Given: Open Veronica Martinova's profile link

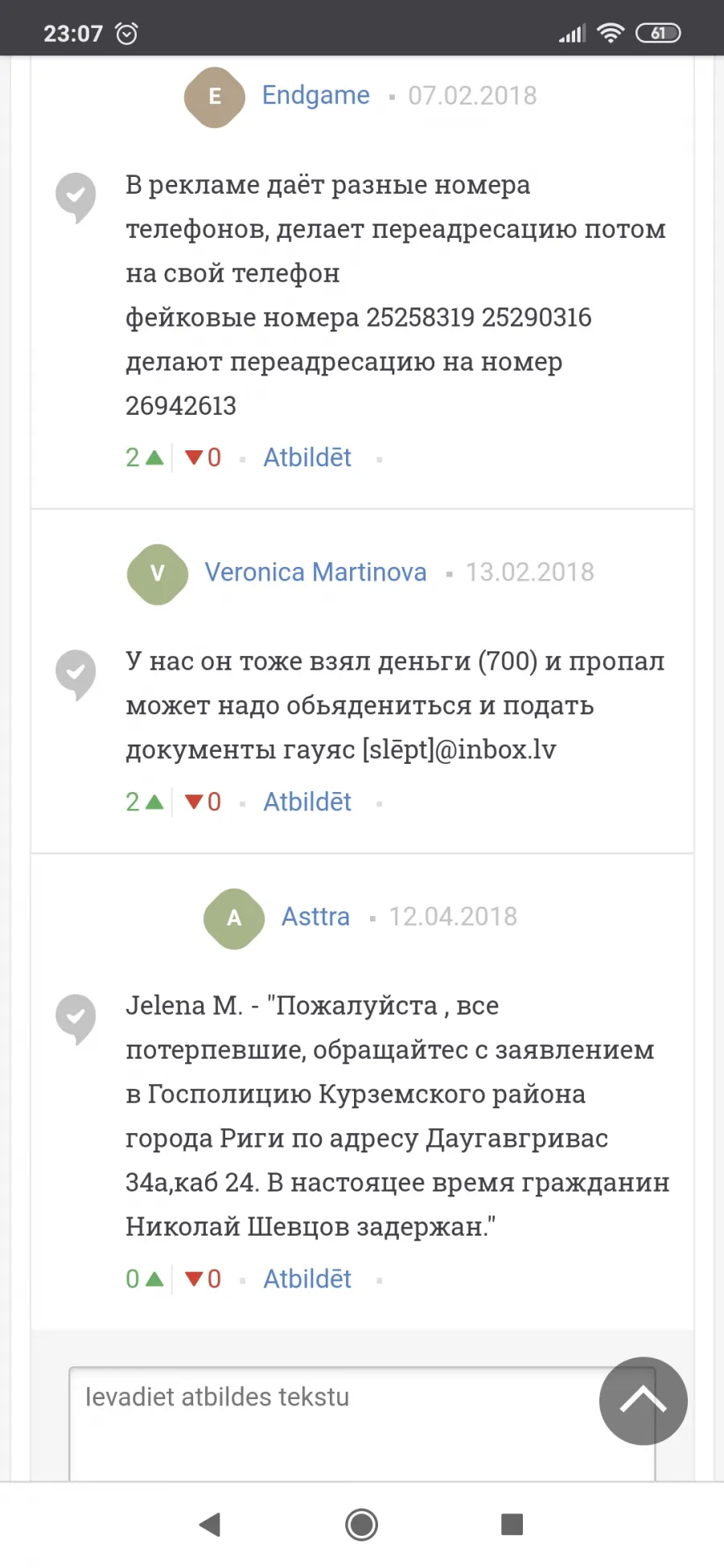Looking at the screenshot, I should (x=315, y=573).
